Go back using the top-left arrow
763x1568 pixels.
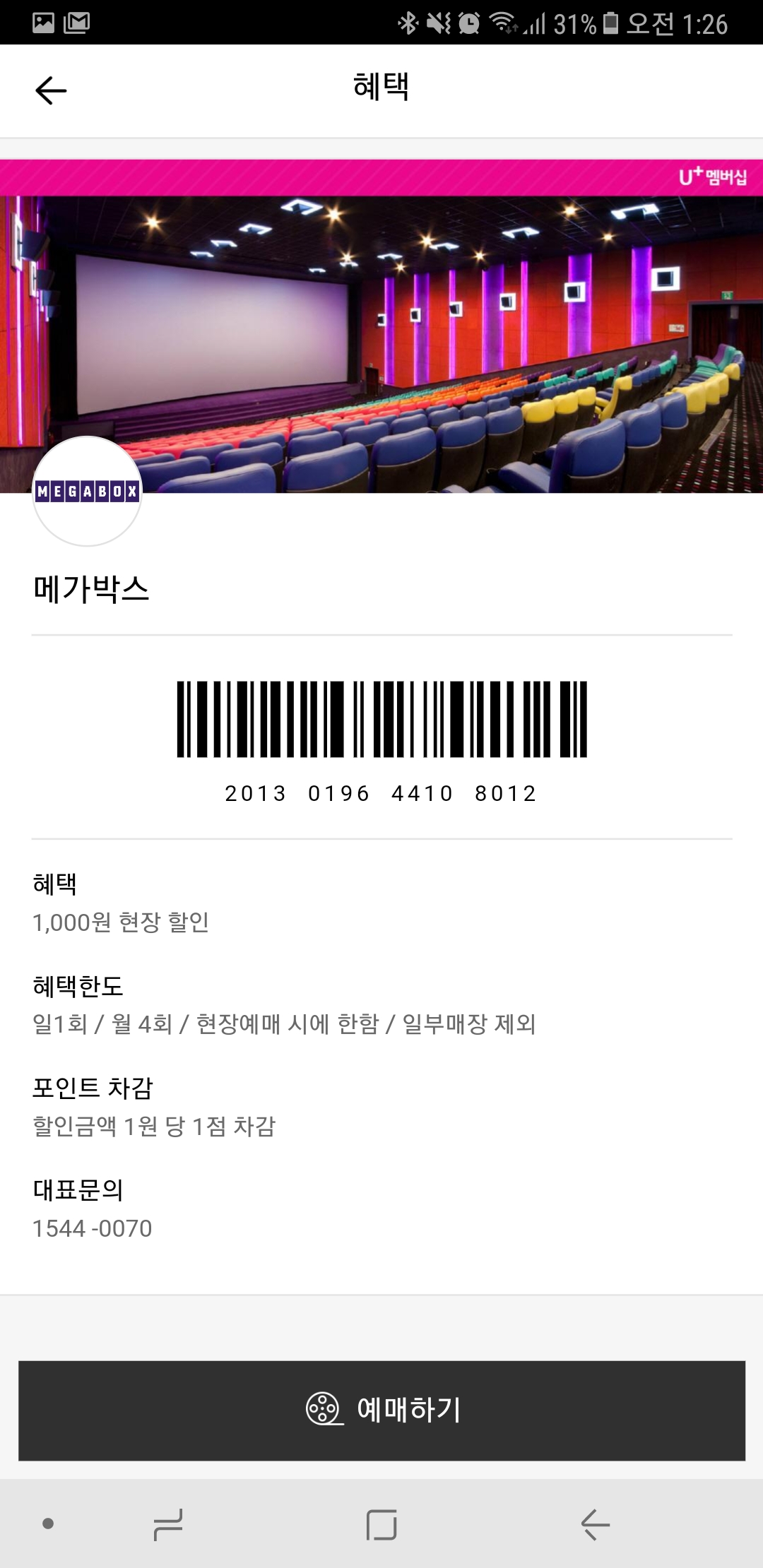[51, 90]
